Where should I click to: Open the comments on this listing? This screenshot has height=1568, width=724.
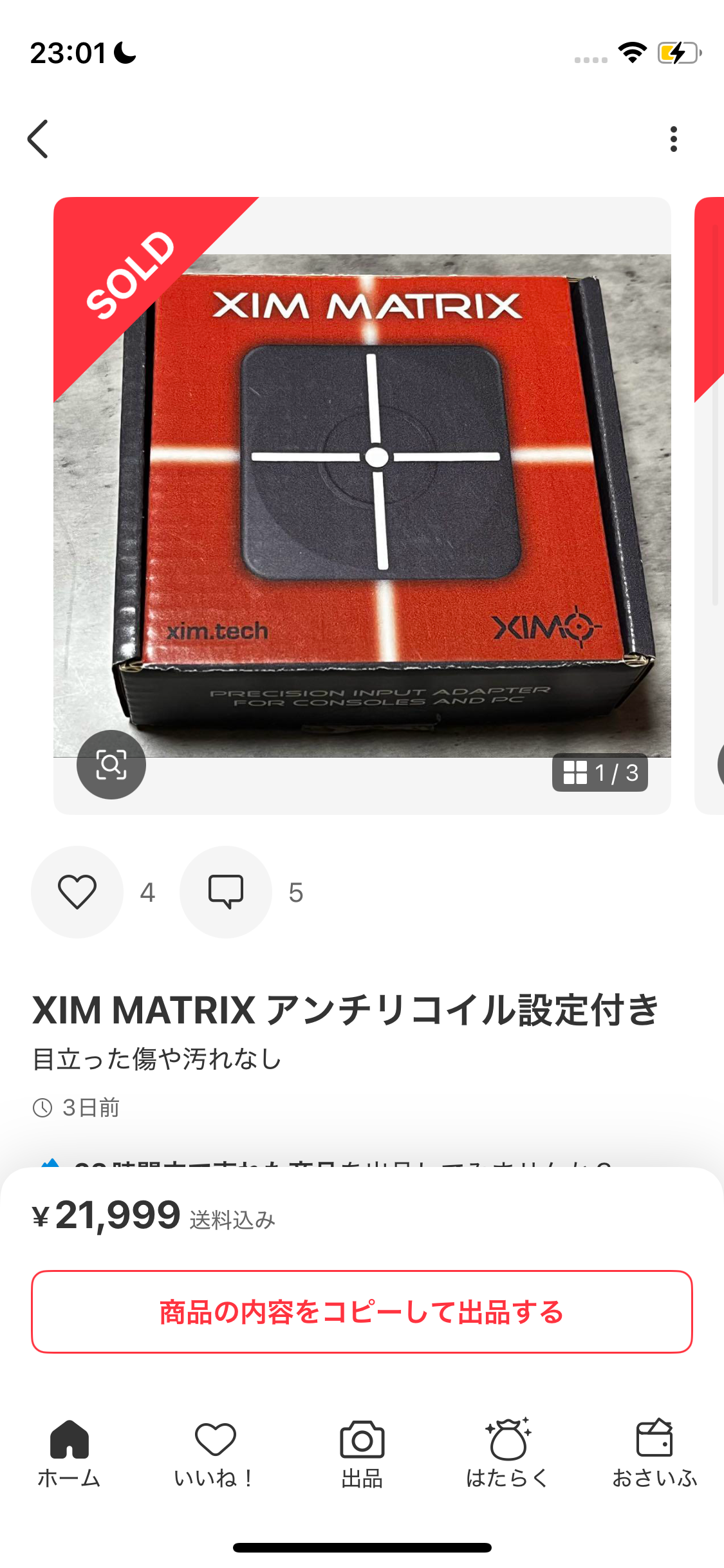tap(226, 892)
